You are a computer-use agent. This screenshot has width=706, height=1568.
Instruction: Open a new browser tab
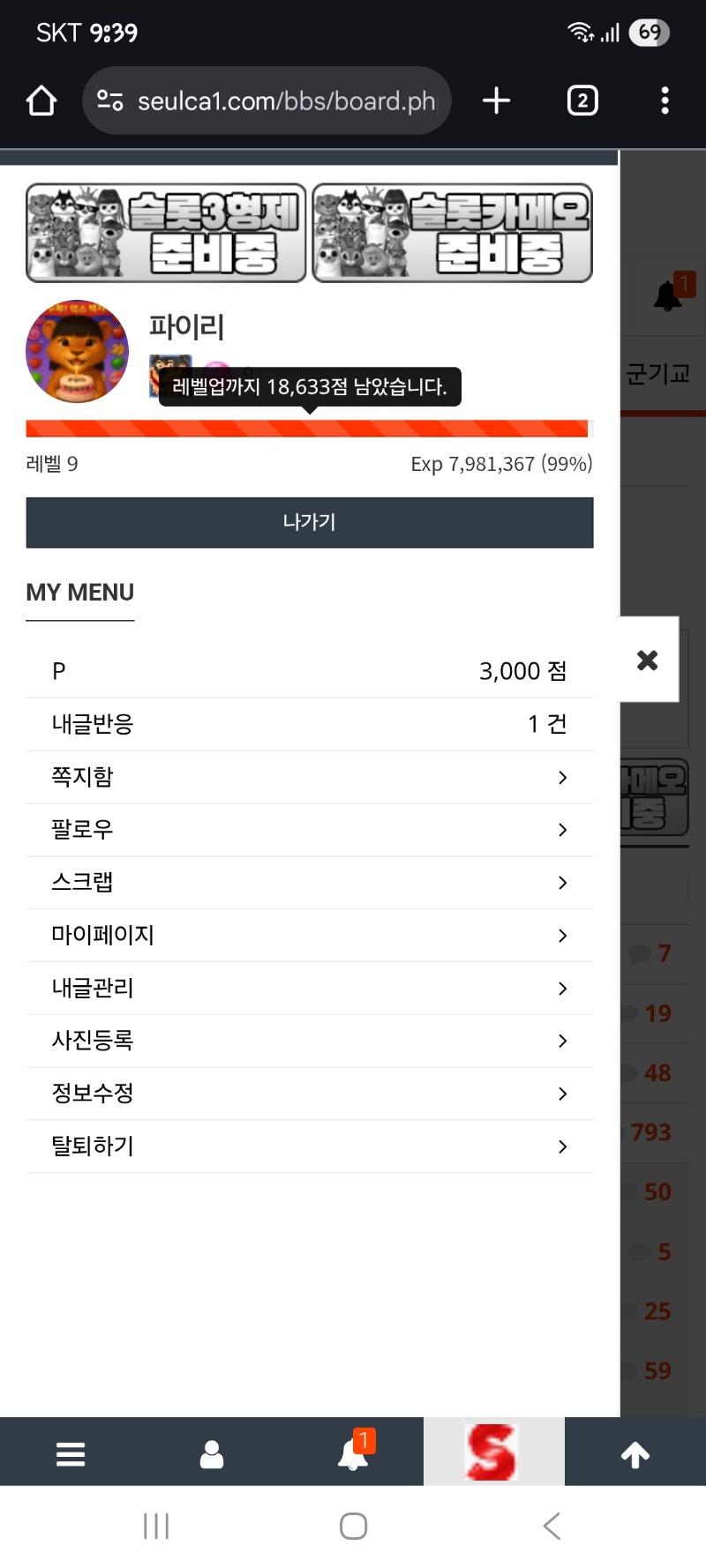tap(496, 101)
